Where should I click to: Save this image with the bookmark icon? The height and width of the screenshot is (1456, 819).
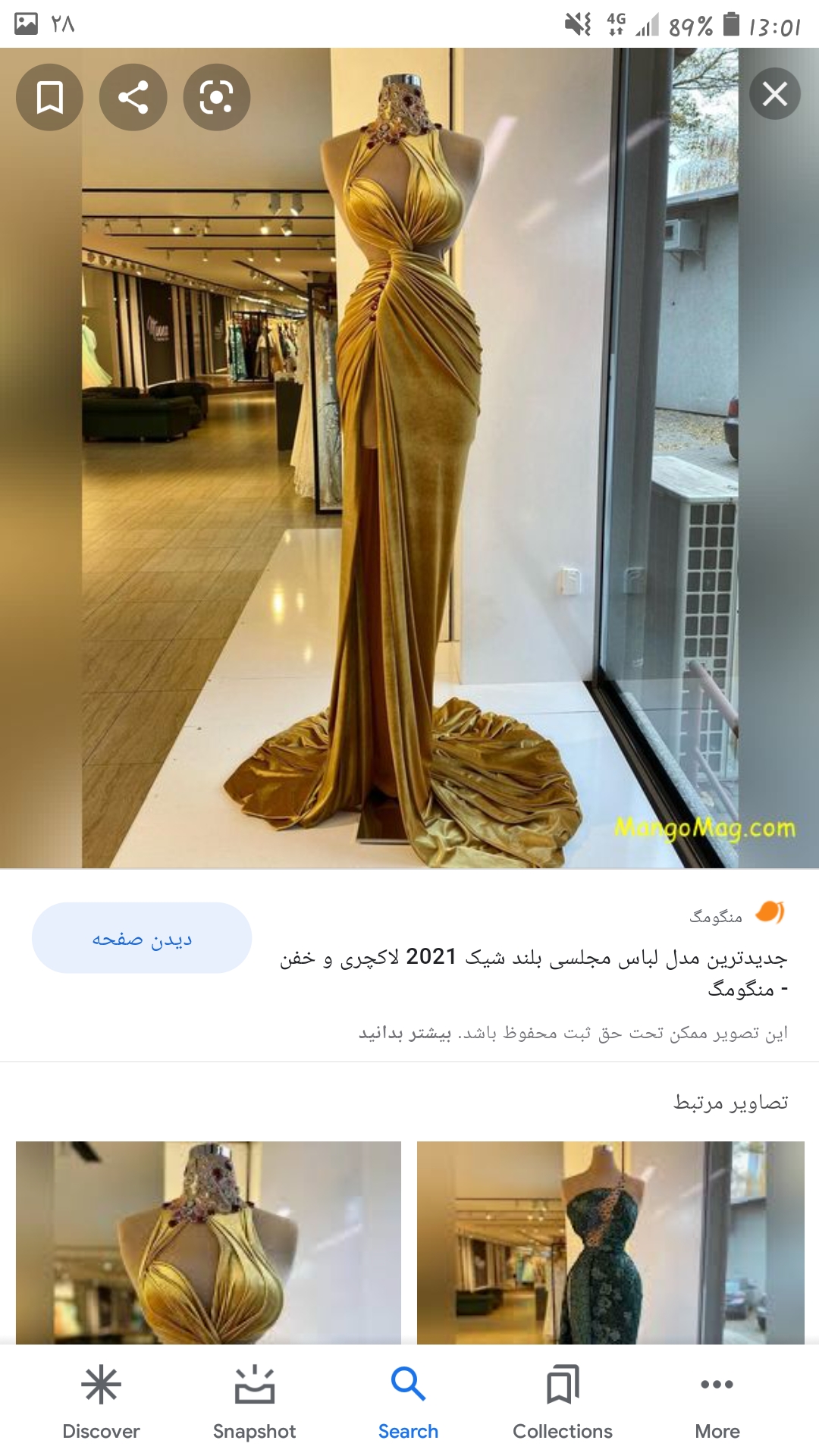pos(50,97)
